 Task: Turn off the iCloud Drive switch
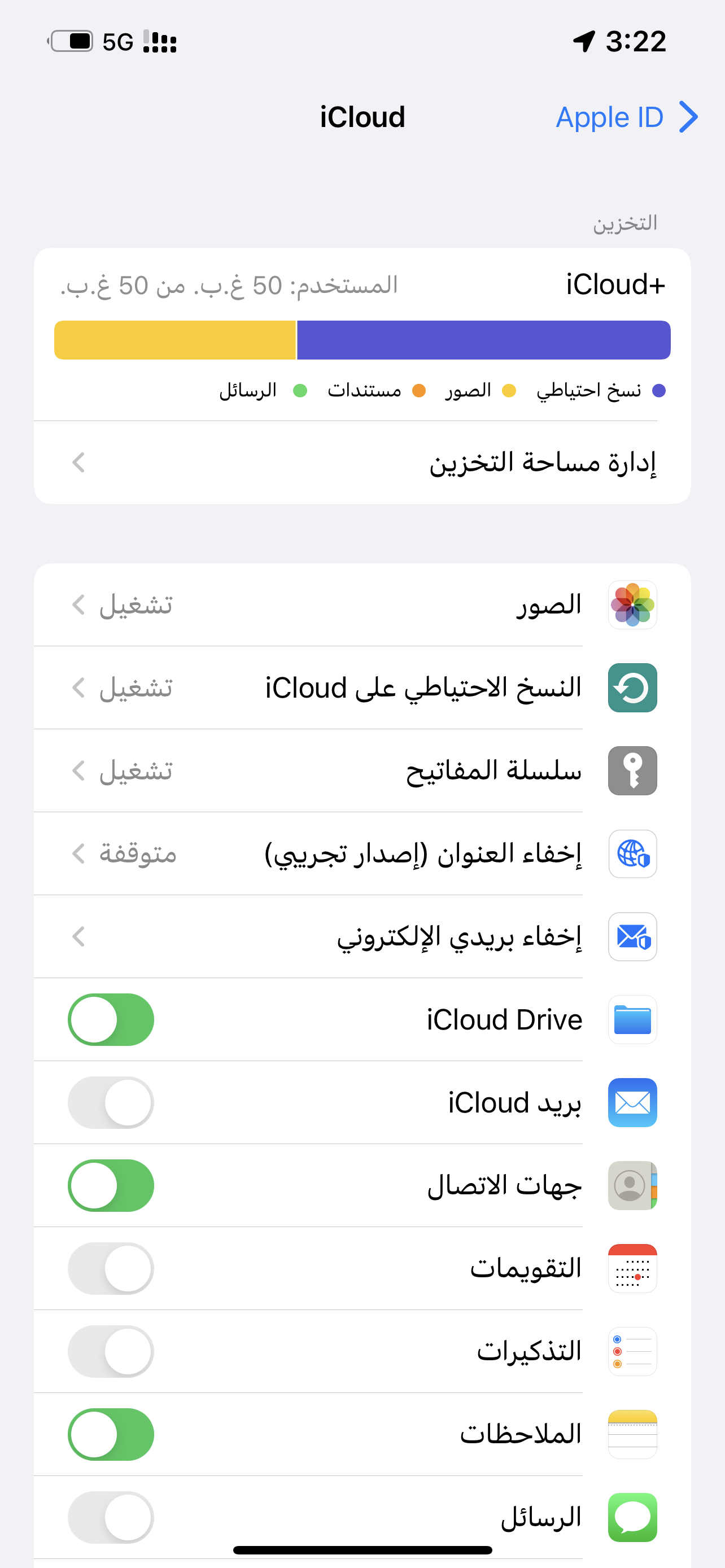tap(111, 1019)
